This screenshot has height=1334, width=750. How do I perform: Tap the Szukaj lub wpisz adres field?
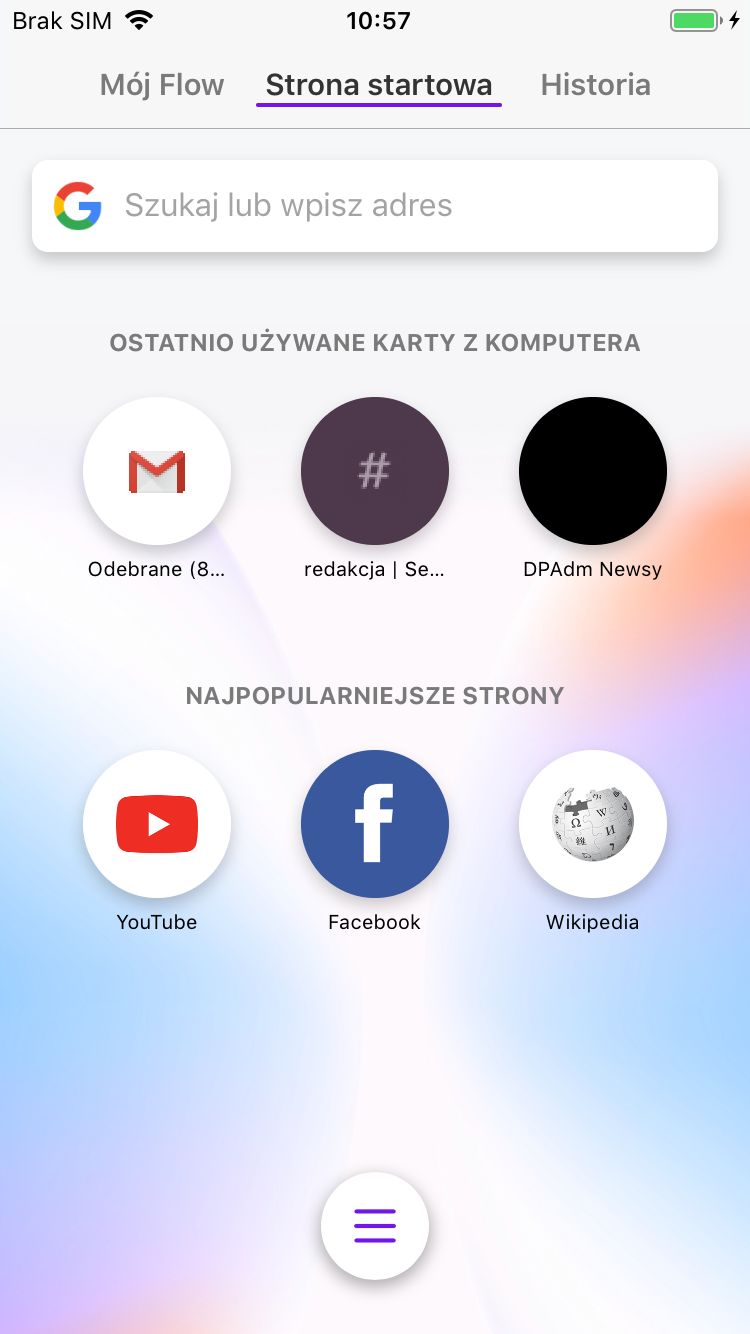(x=375, y=206)
